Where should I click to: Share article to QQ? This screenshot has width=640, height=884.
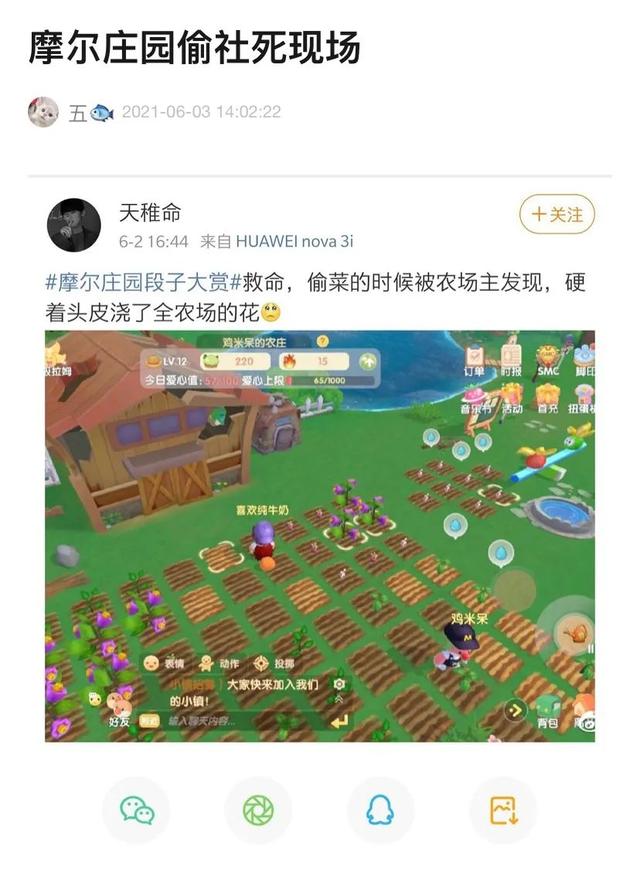pos(380,809)
